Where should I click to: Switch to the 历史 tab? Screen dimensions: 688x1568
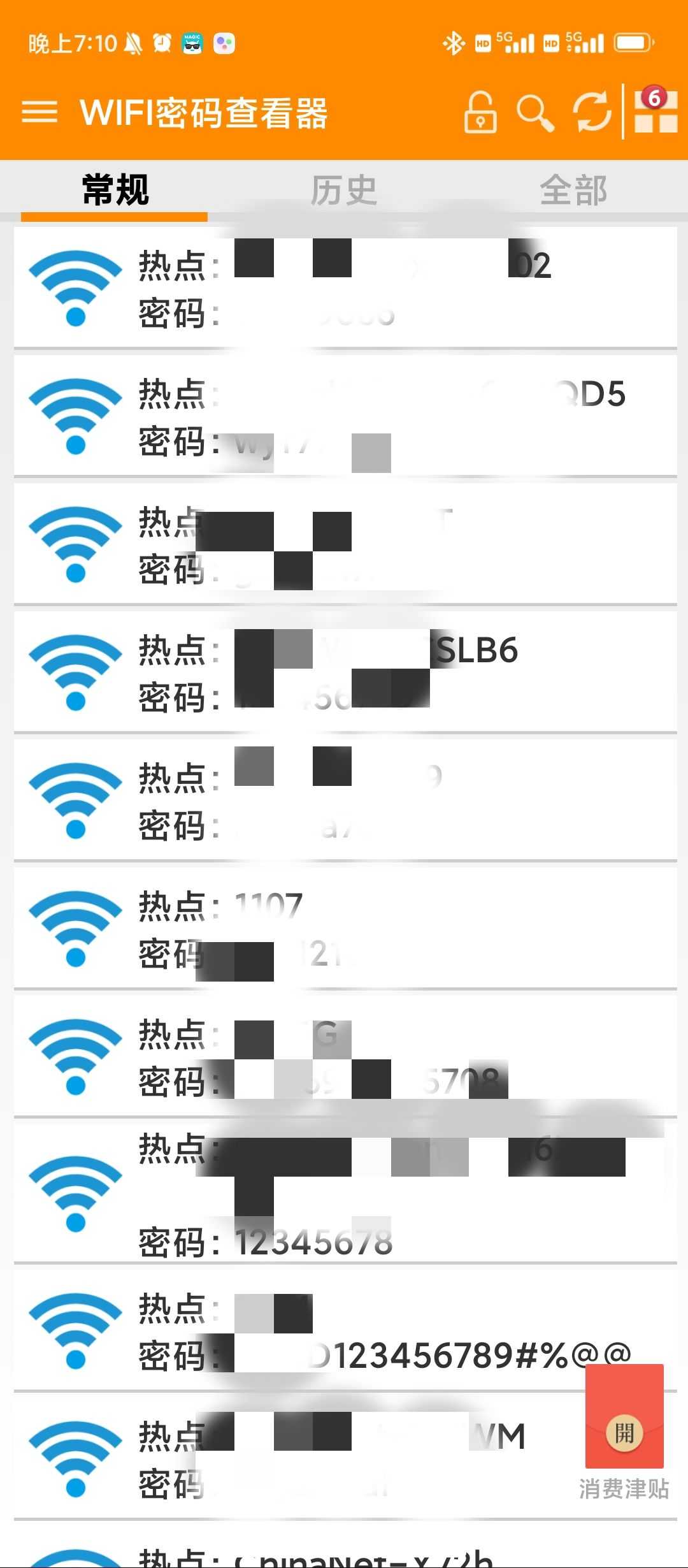pos(342,189)
